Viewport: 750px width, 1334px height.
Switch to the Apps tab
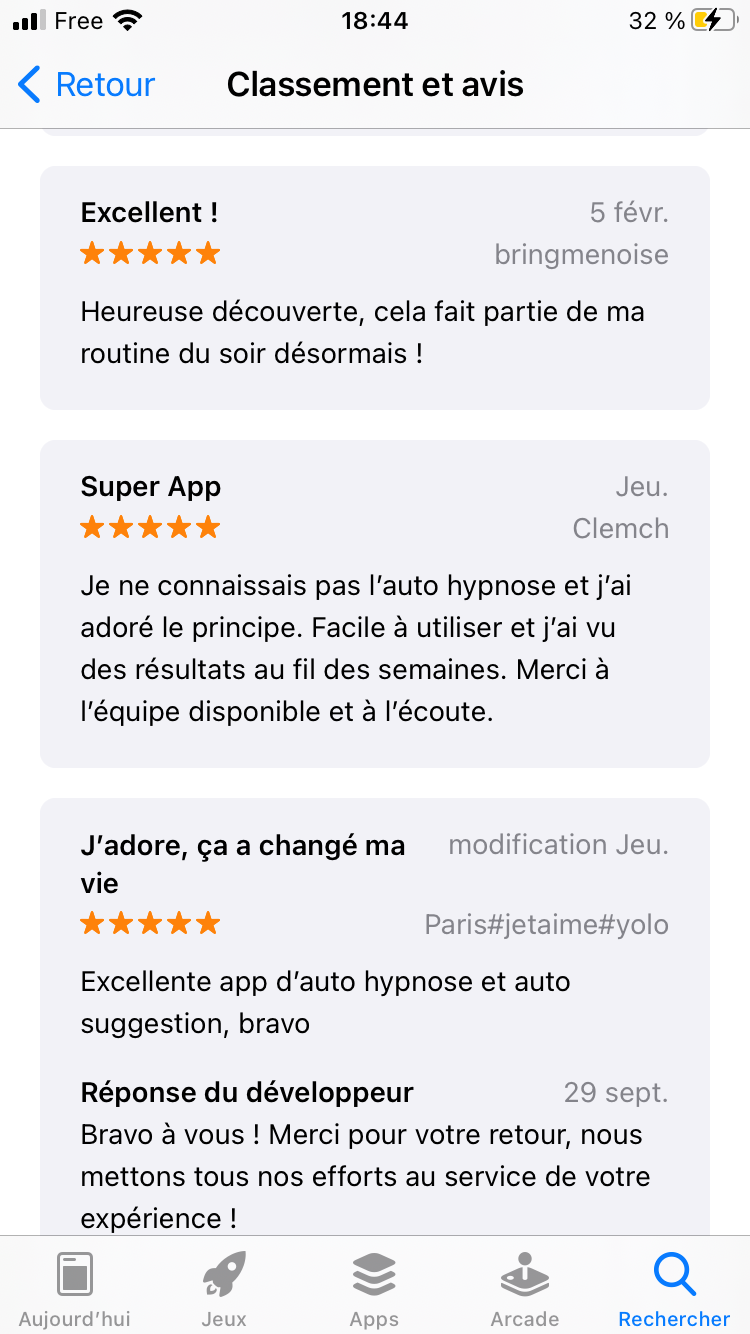click(x=374, y=1288)
